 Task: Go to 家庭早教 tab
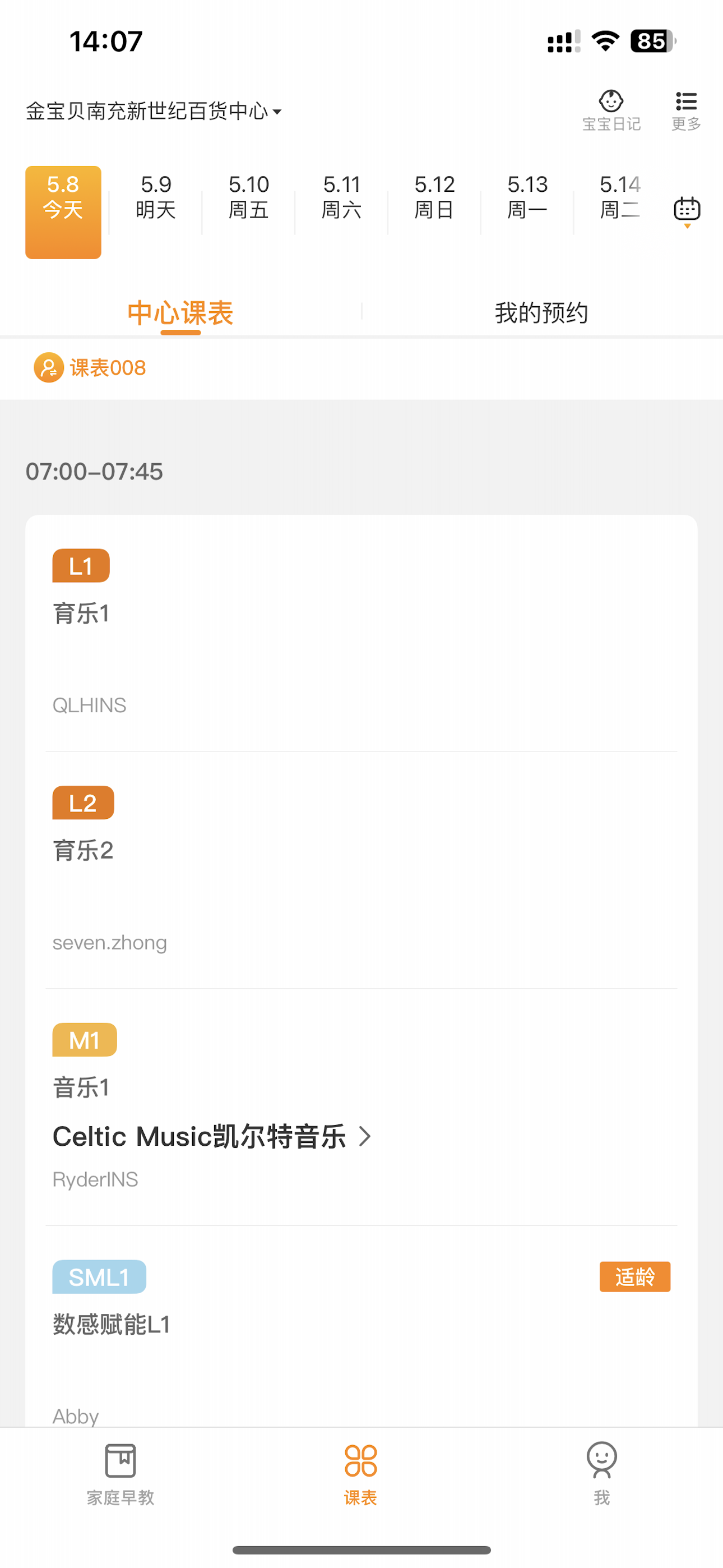coord(121,1473)
